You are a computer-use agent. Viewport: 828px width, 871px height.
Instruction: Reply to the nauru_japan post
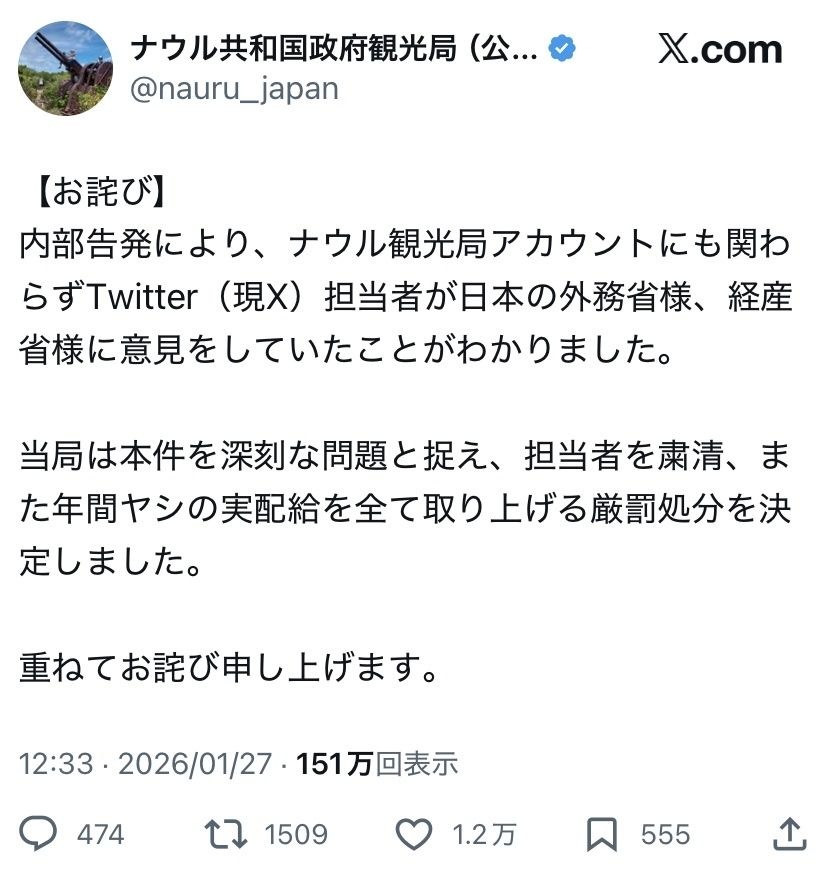[x=39, y=833]
